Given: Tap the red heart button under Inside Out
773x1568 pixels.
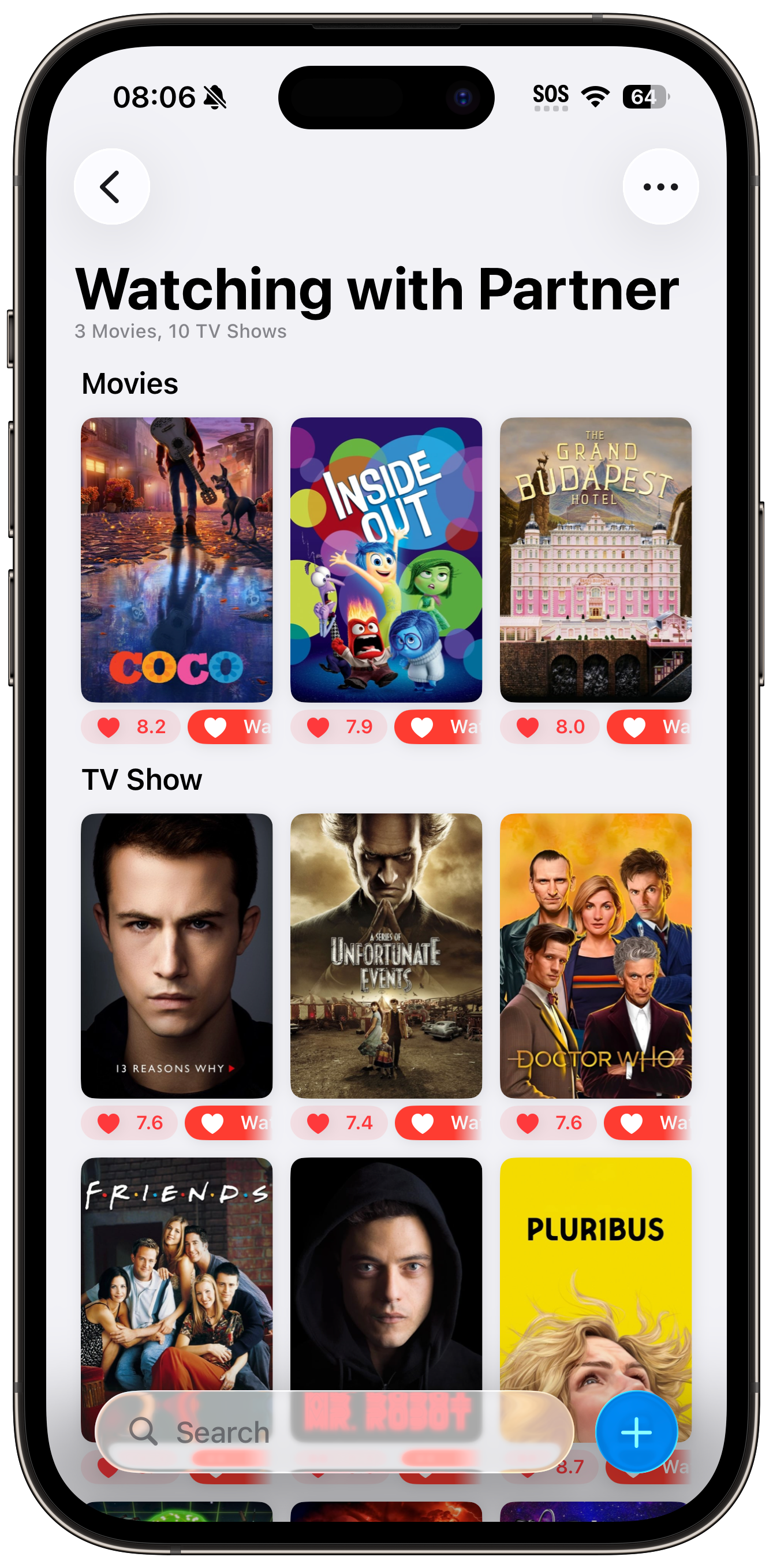Looking at the screenshot, I should tap(438, 727).
